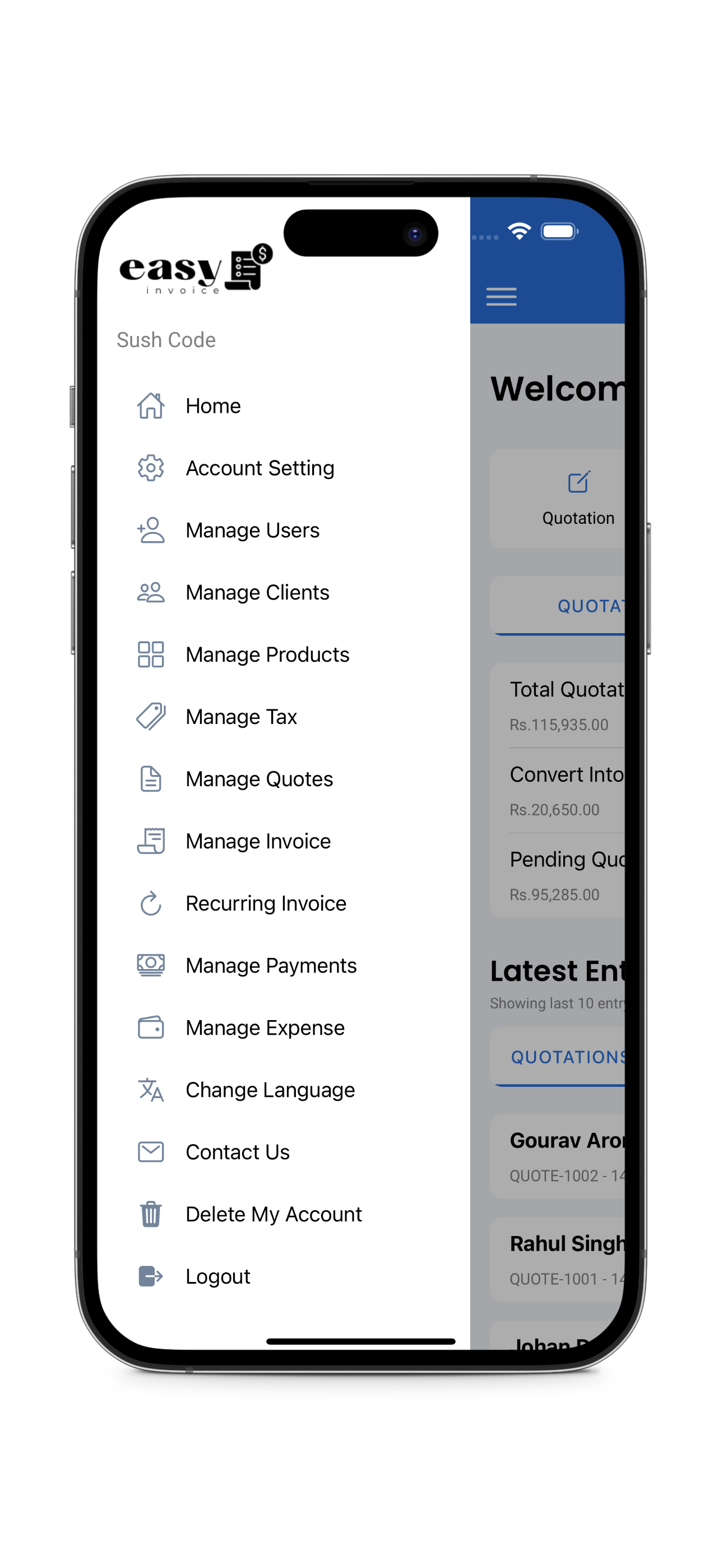Image resolution: width=723 pixels, height=1568 pixels.
Task: Open Gourav's QUOTE-1002 entry
Action: (560, 1156)
